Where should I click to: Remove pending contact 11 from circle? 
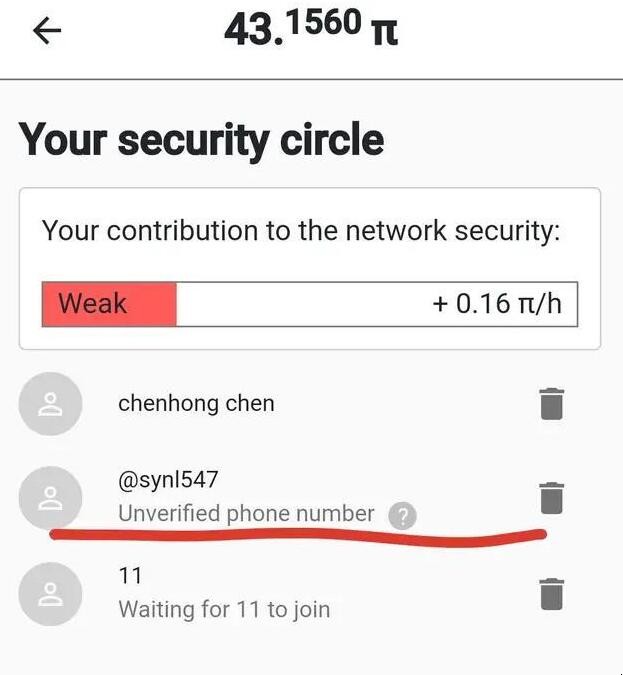552,593
